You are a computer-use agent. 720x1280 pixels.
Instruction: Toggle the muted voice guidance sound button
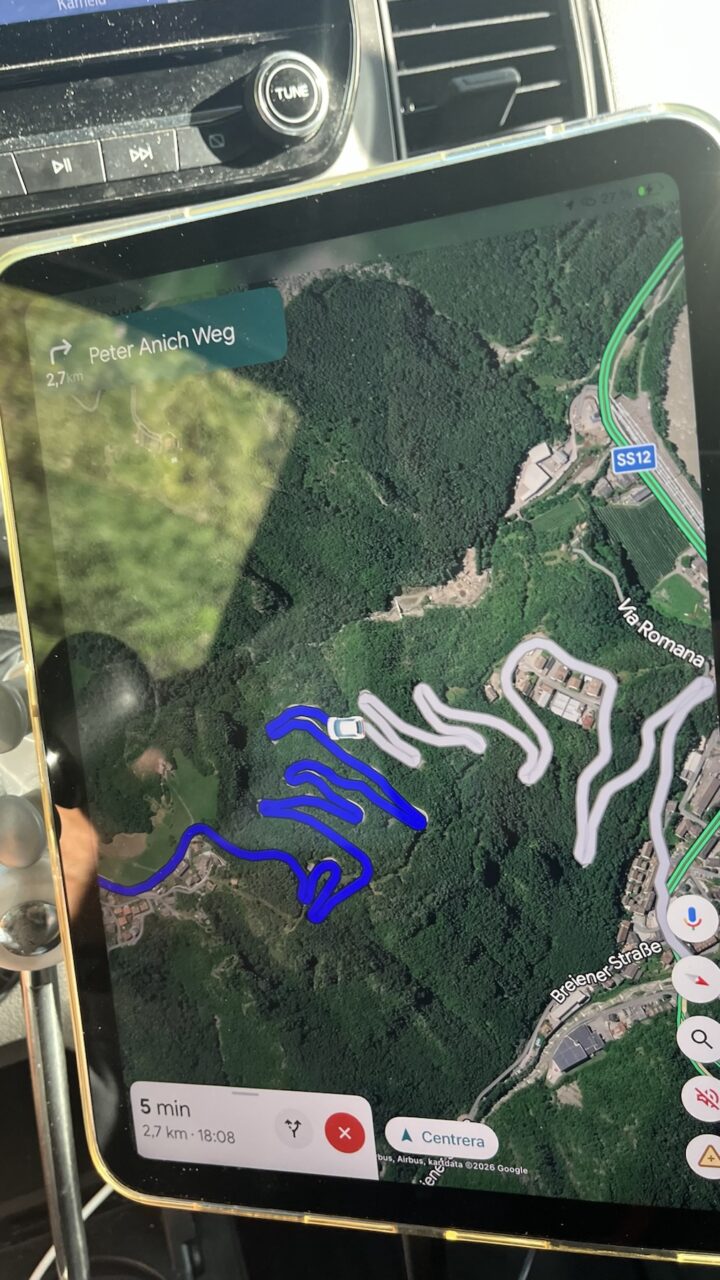click(704, 1099)
